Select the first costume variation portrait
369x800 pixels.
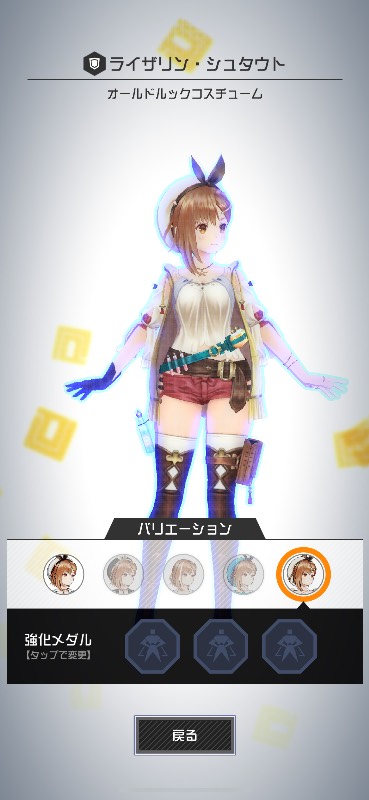pyautogui.click(x=64, y=574)
